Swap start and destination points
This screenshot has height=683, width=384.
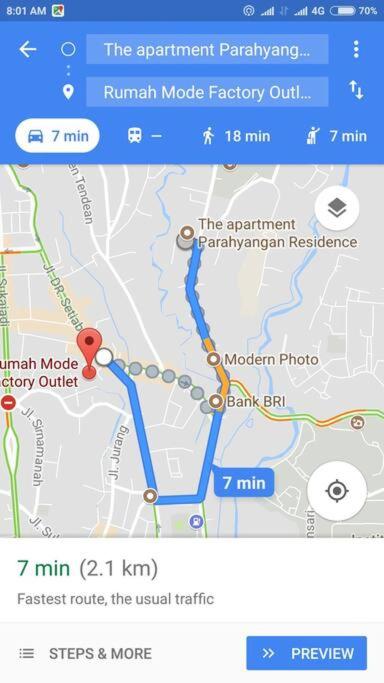point(356,90)
